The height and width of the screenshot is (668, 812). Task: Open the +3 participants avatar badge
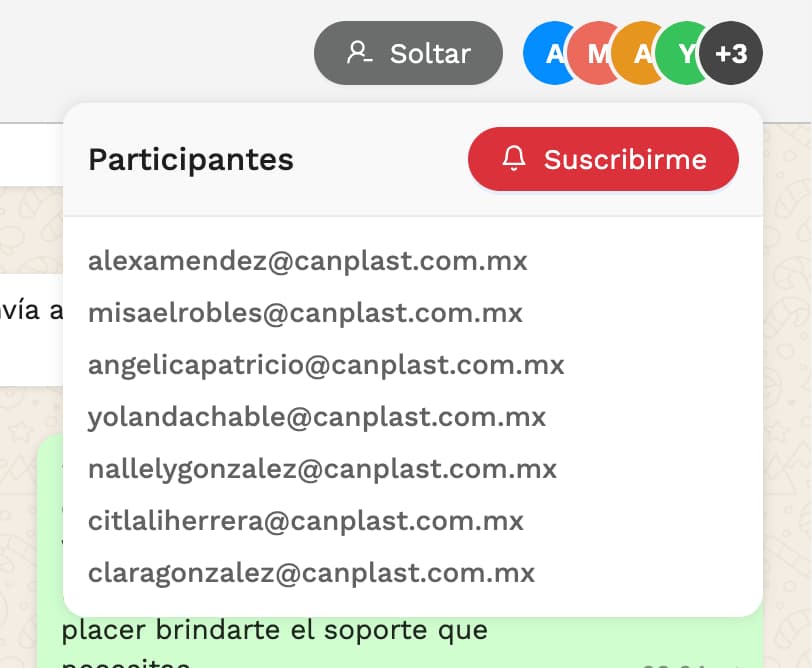click(732, 53)
